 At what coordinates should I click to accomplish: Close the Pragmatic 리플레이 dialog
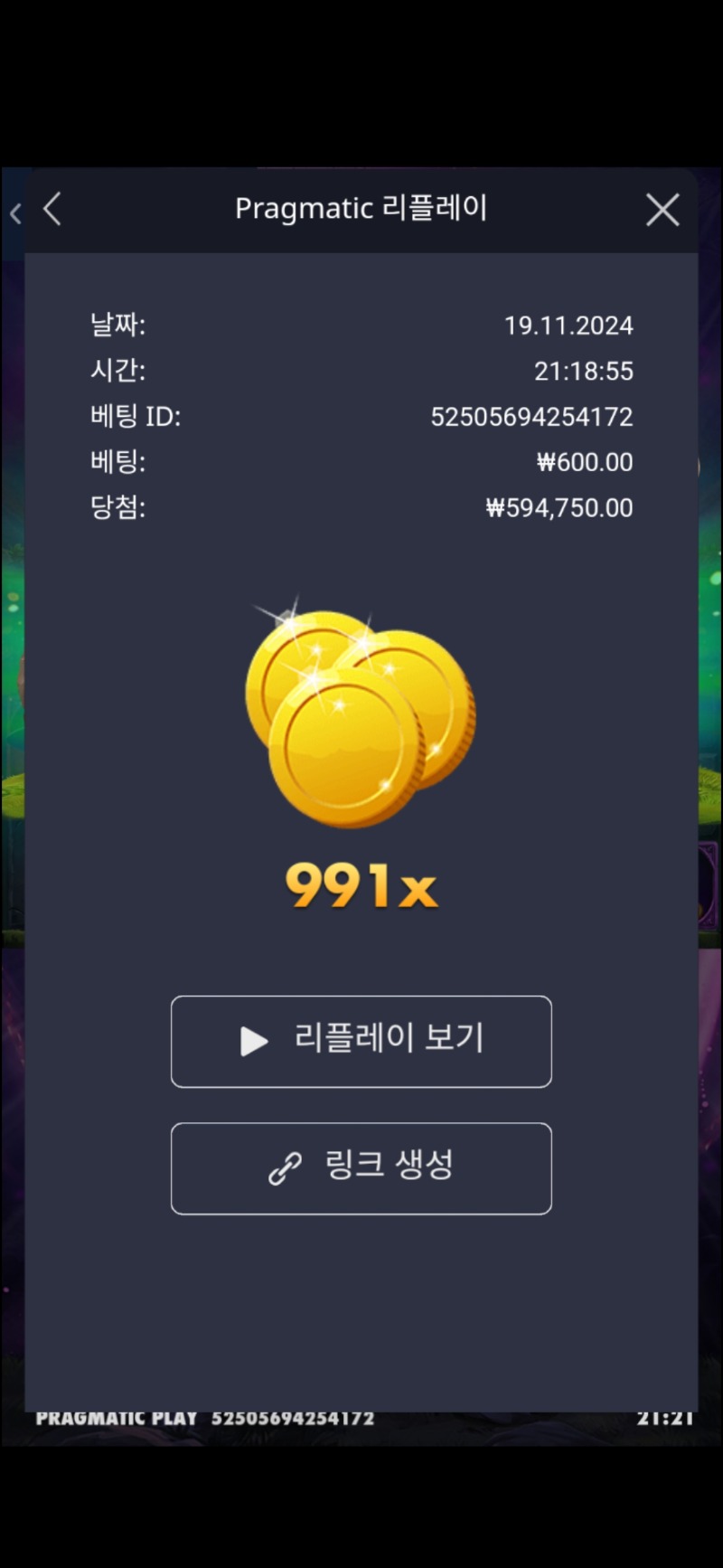662,210
